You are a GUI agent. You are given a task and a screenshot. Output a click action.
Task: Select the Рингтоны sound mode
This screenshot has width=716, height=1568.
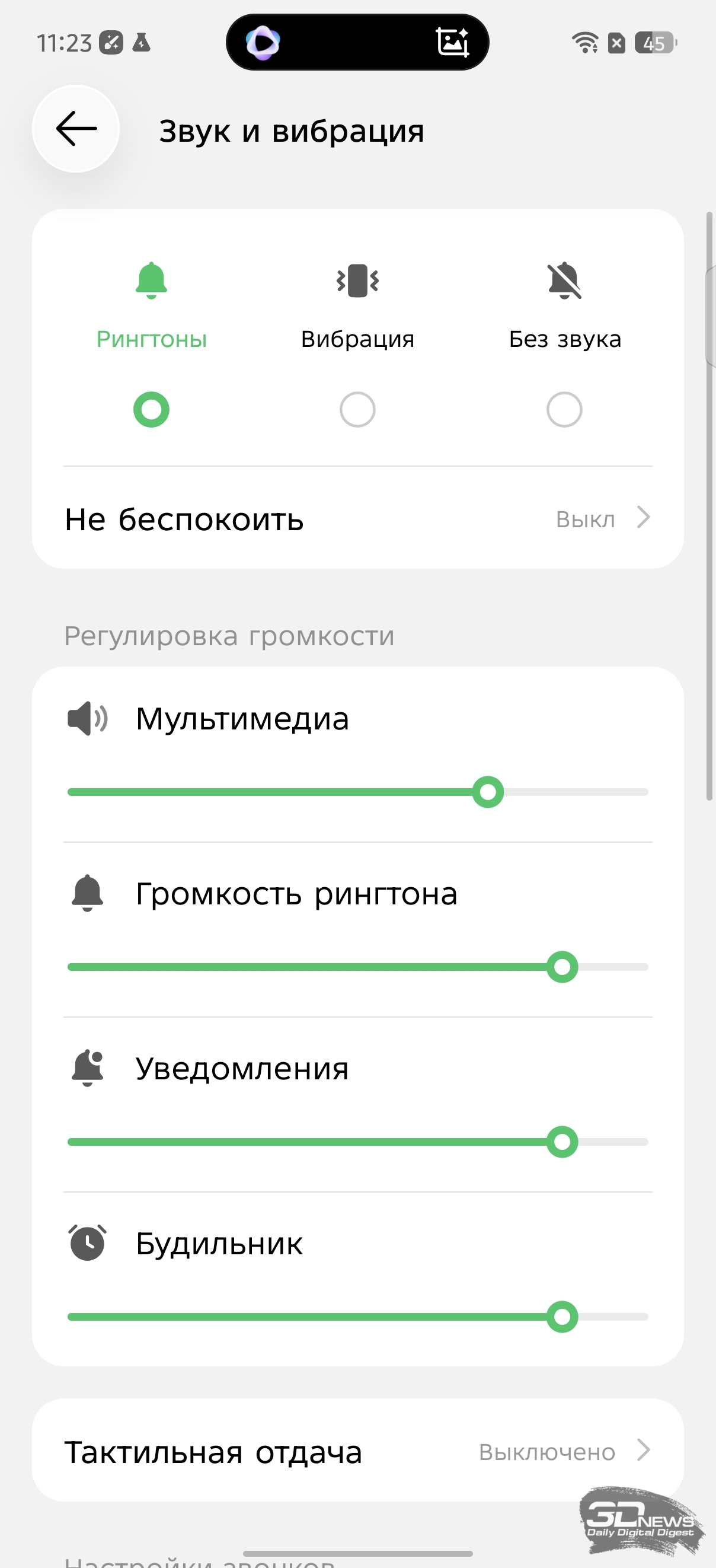click(152, 409)
